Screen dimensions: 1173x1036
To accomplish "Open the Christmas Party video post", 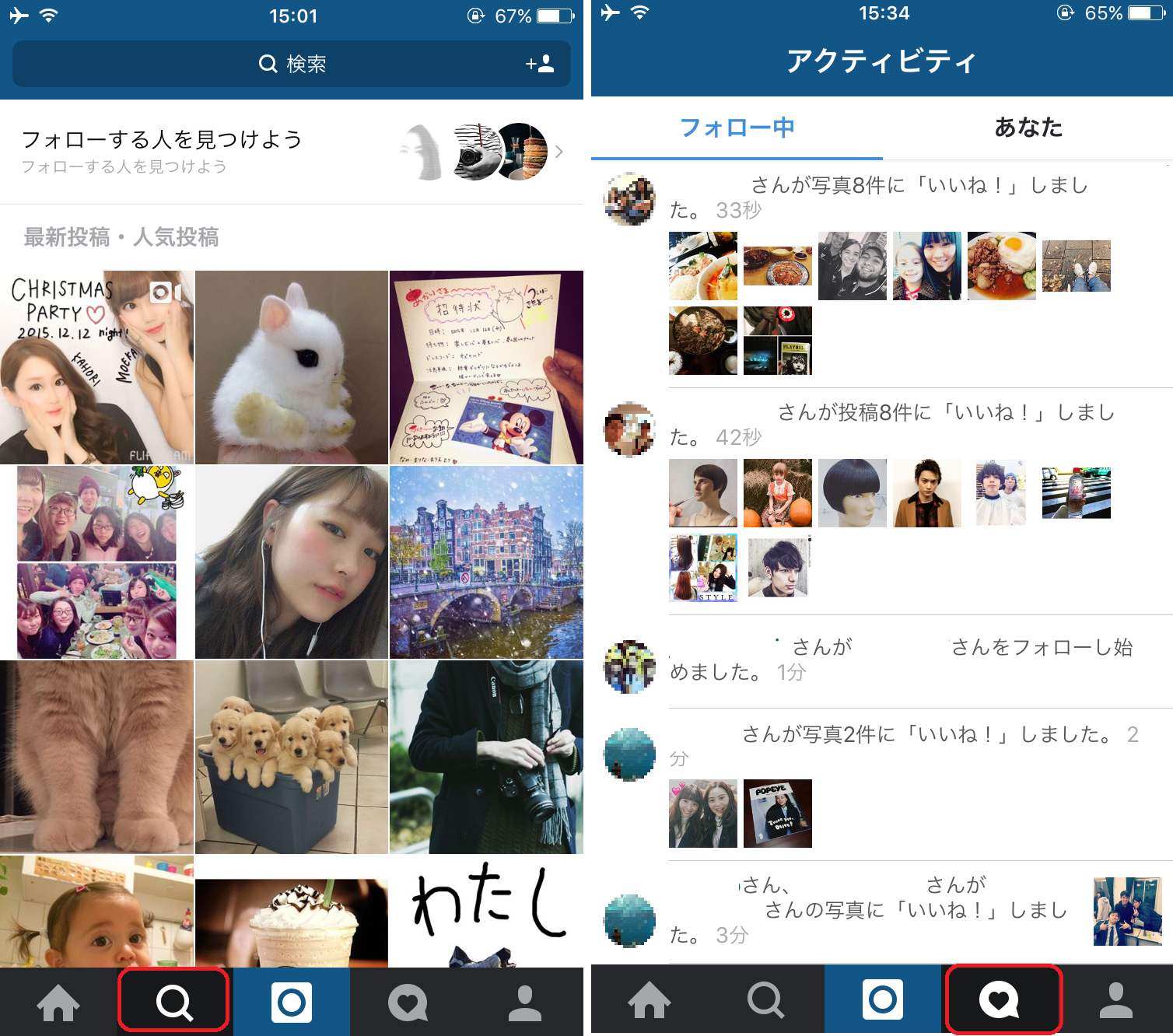I will click(96, 367).
